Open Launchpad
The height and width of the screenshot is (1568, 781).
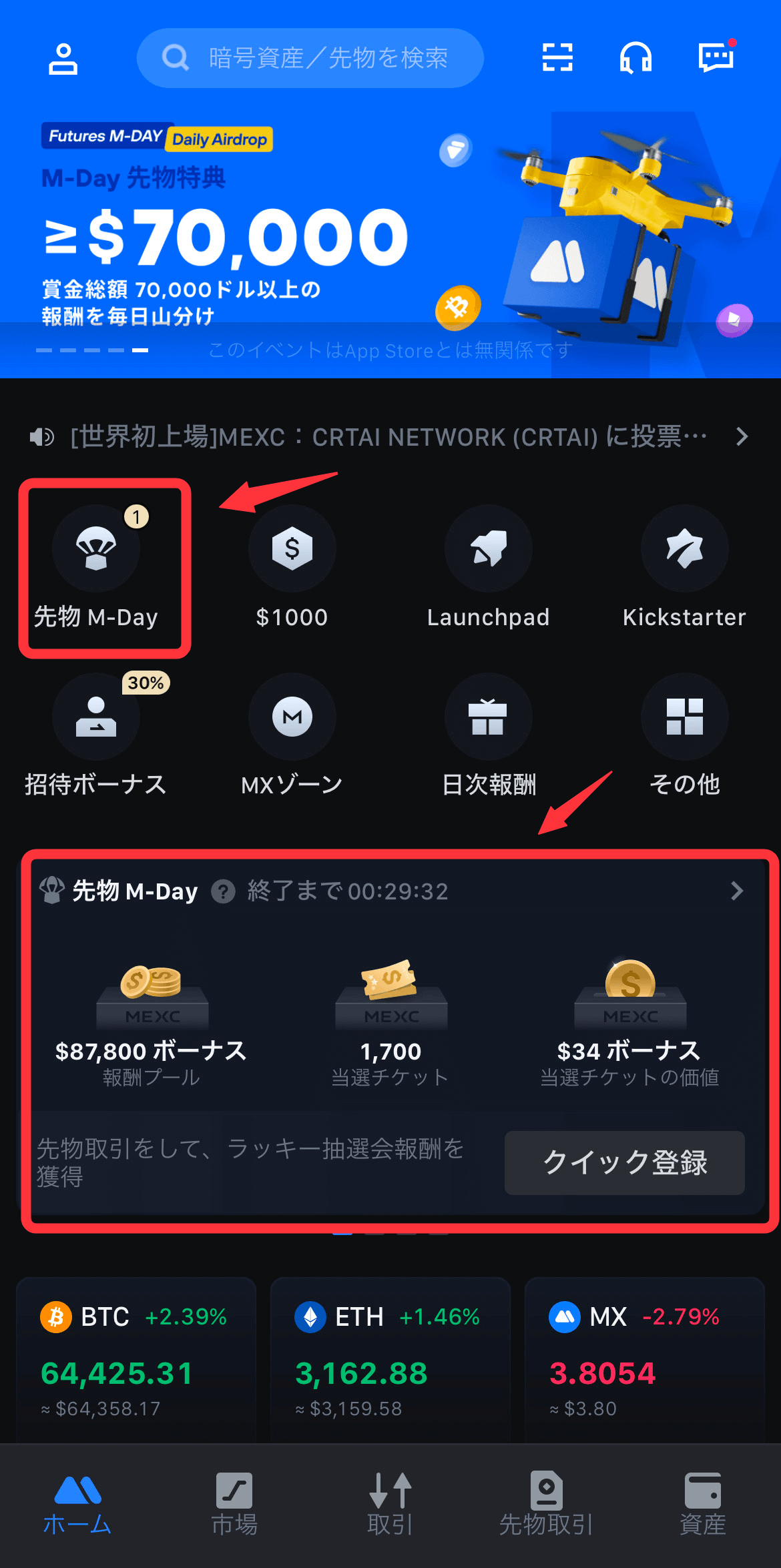pyautogui.click(x=488, y=567)
